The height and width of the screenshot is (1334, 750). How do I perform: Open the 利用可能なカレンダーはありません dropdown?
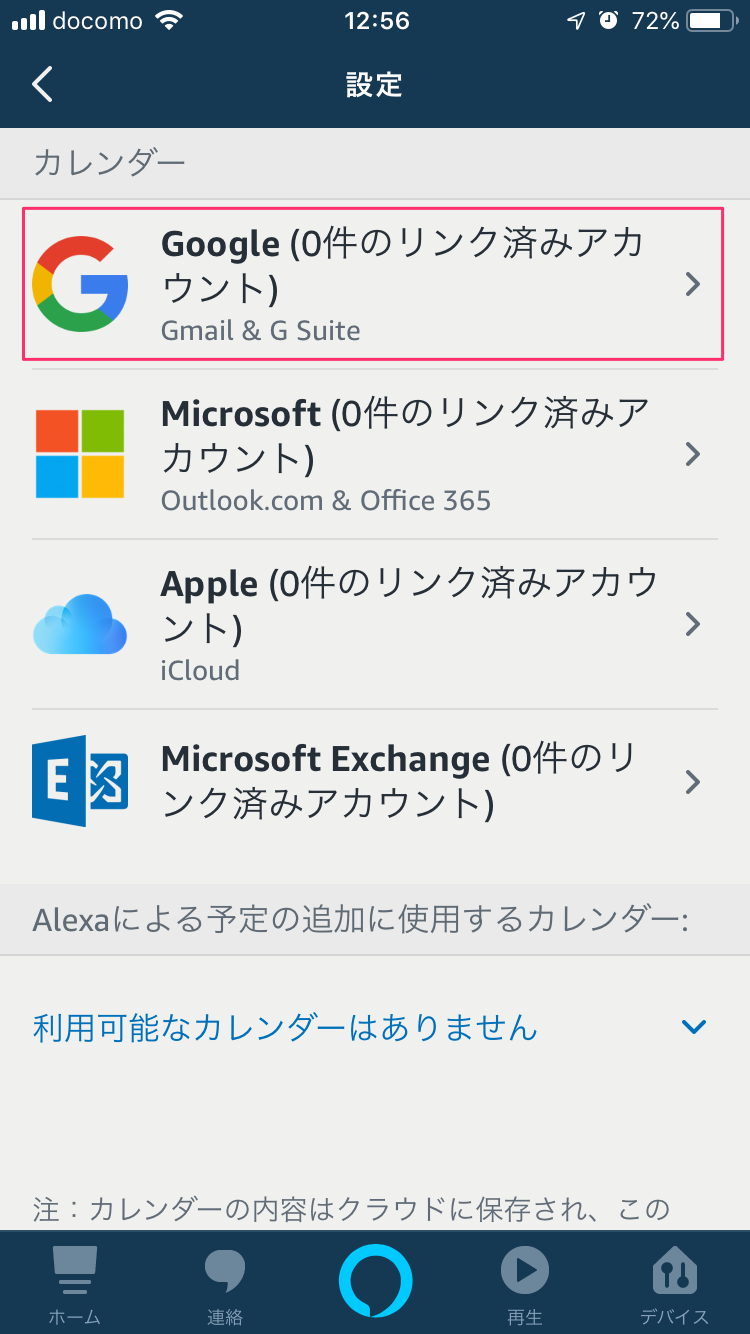pos(695,1026)
